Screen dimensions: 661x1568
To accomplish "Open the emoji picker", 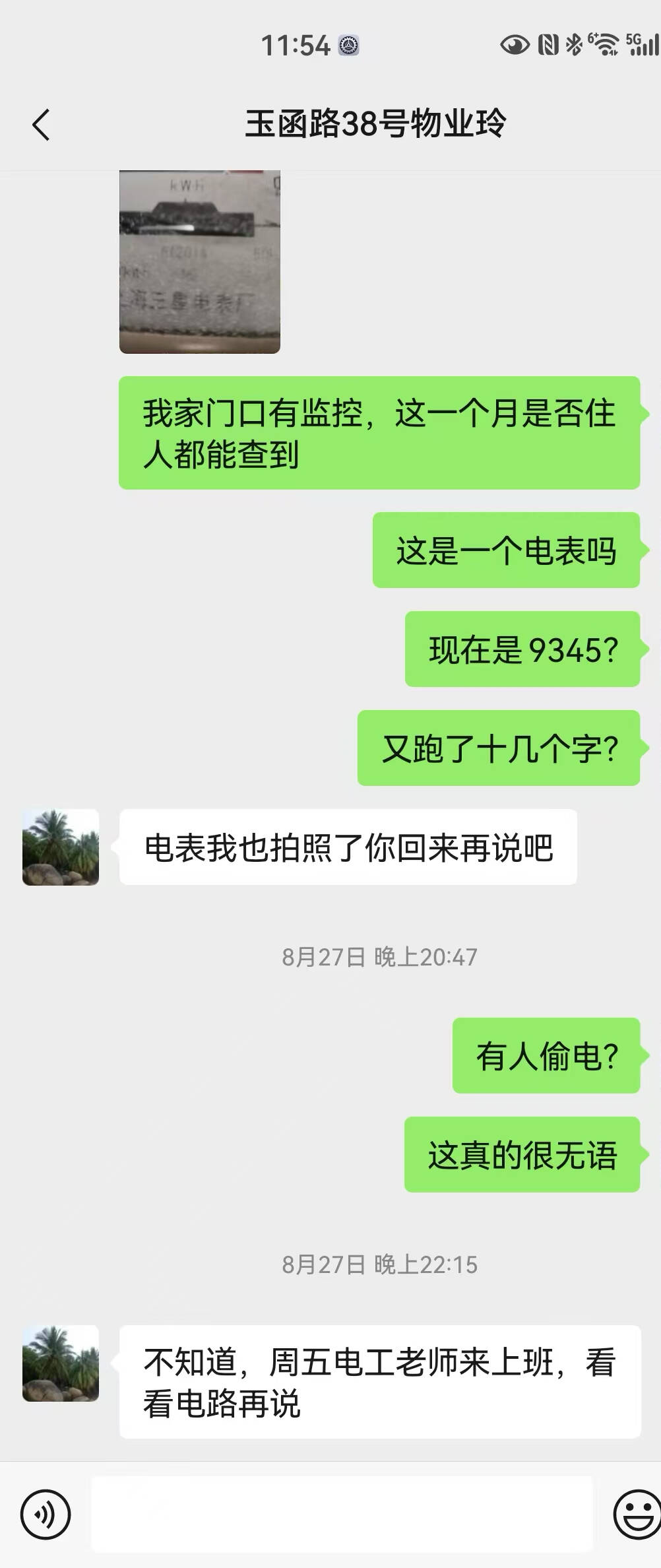I will (636, 1514).
